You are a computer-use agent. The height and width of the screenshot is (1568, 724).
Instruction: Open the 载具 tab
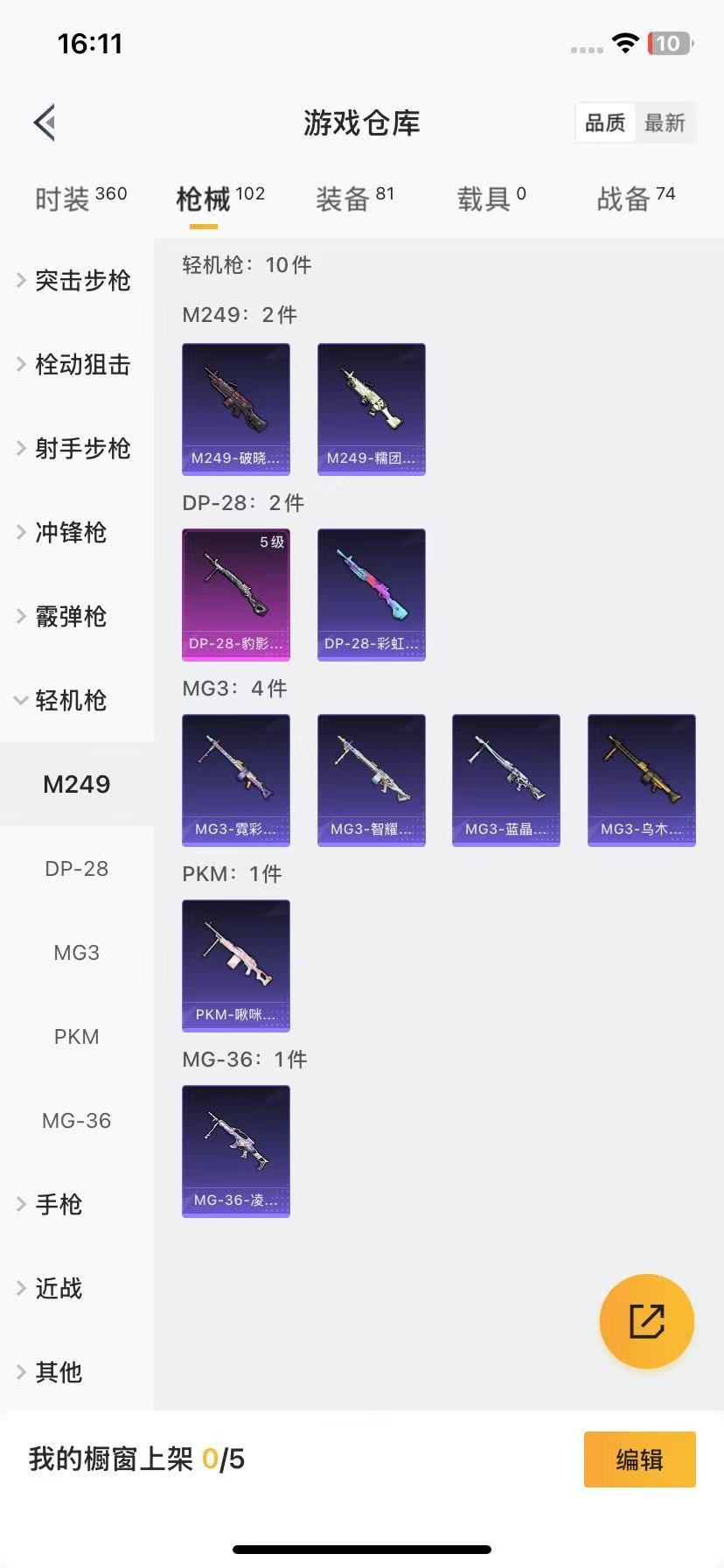[491, 199]
